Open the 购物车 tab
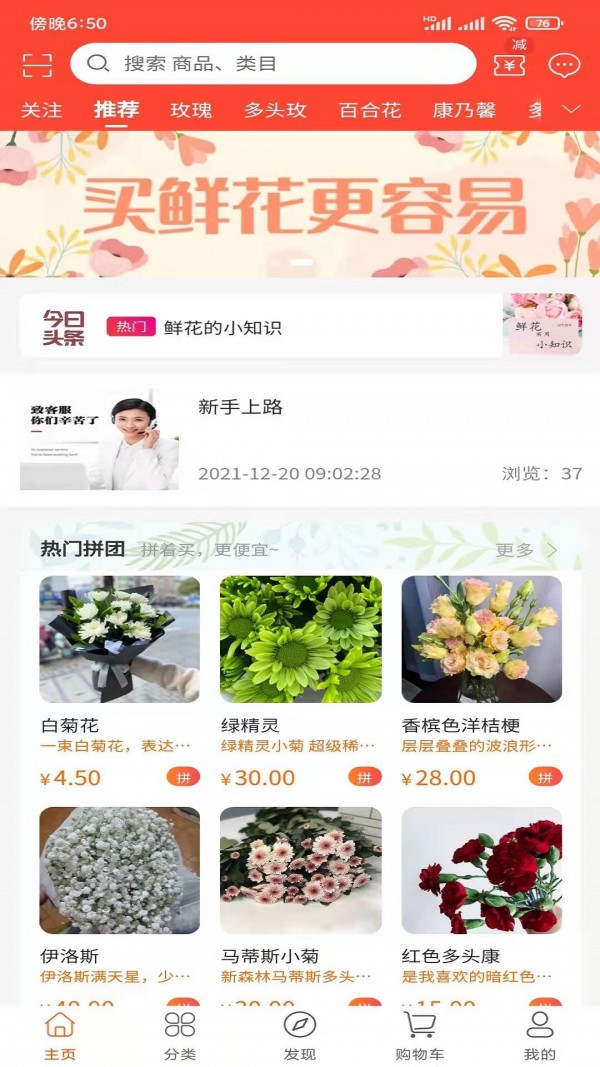This screenshot has width=600, height=1067. pos(419,1036)
